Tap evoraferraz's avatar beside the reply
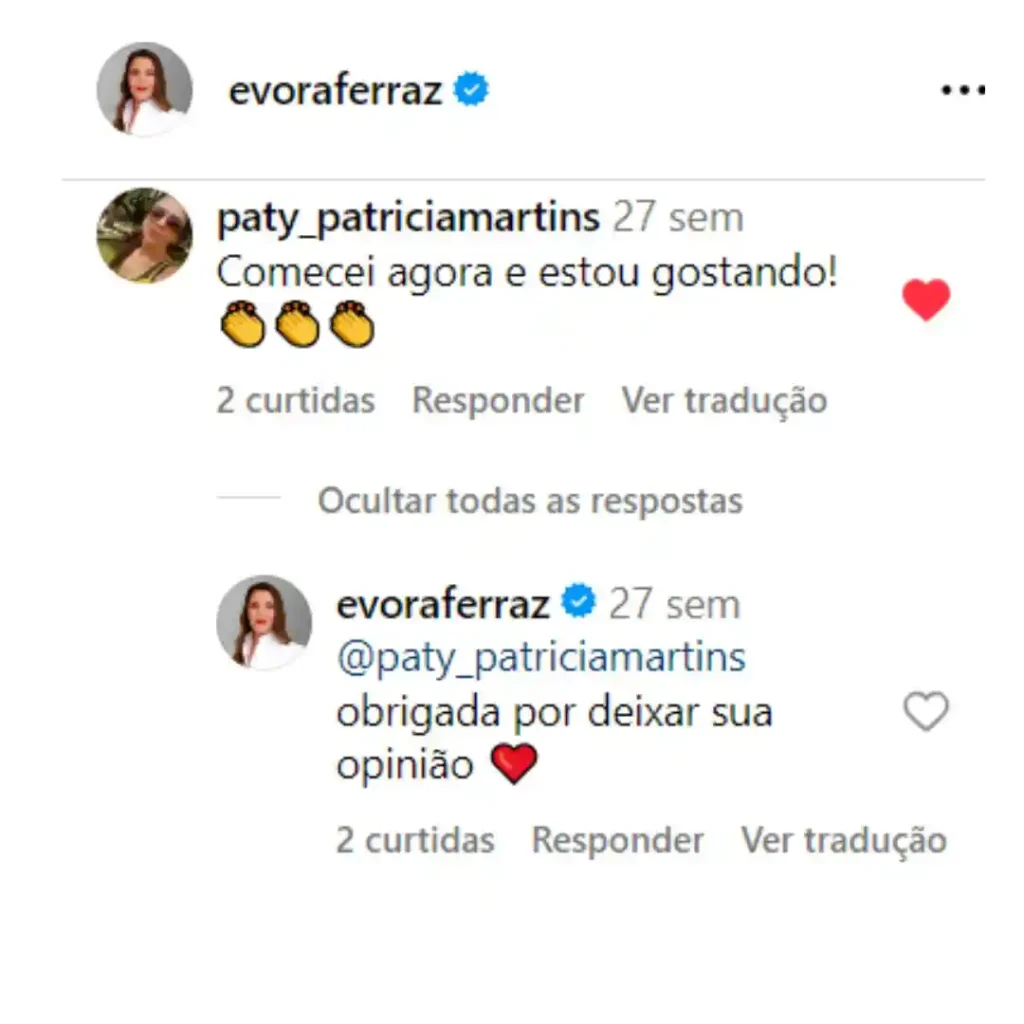The height and width of the screenshot is (1024, 1024). coord(264,622)
